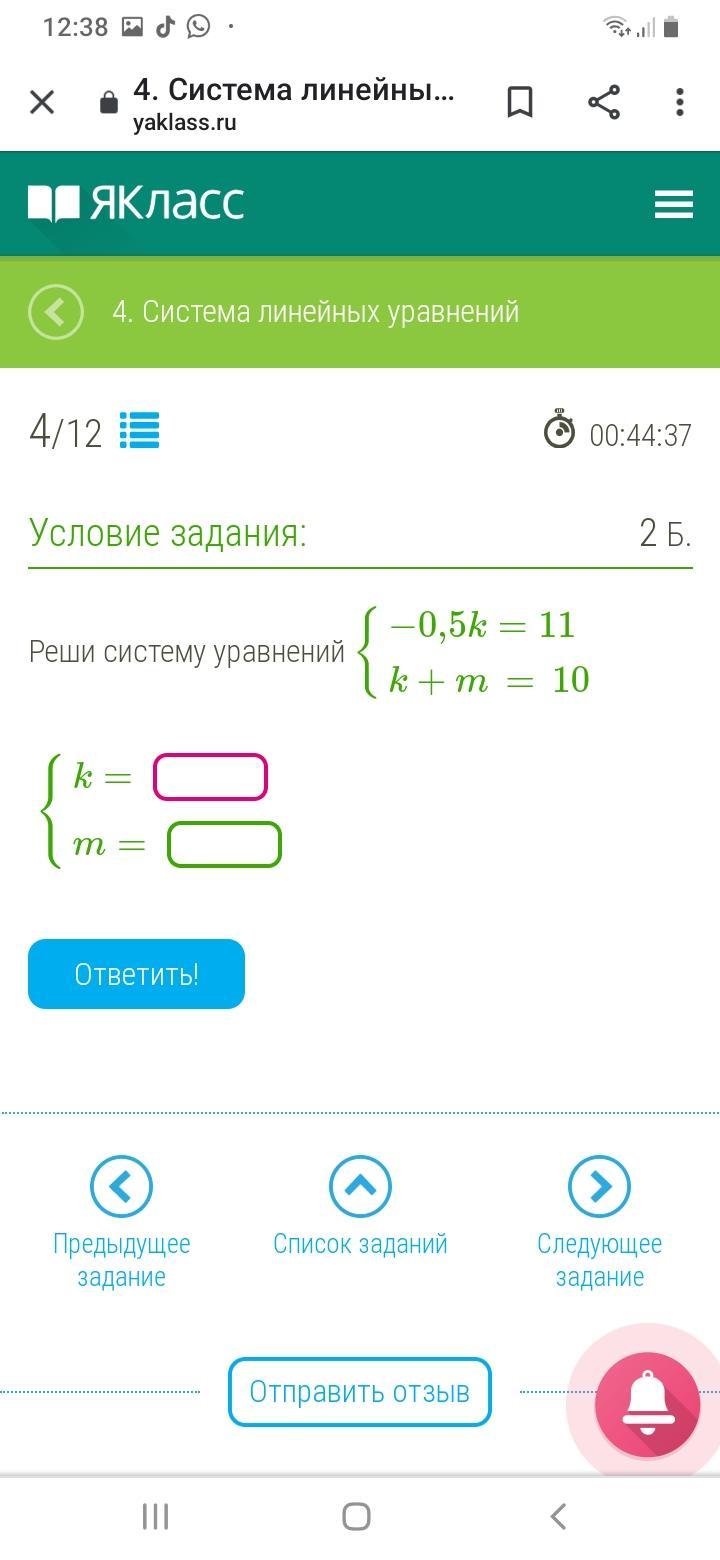
Task: Close the browser tab with X
Action: [42, 102]
